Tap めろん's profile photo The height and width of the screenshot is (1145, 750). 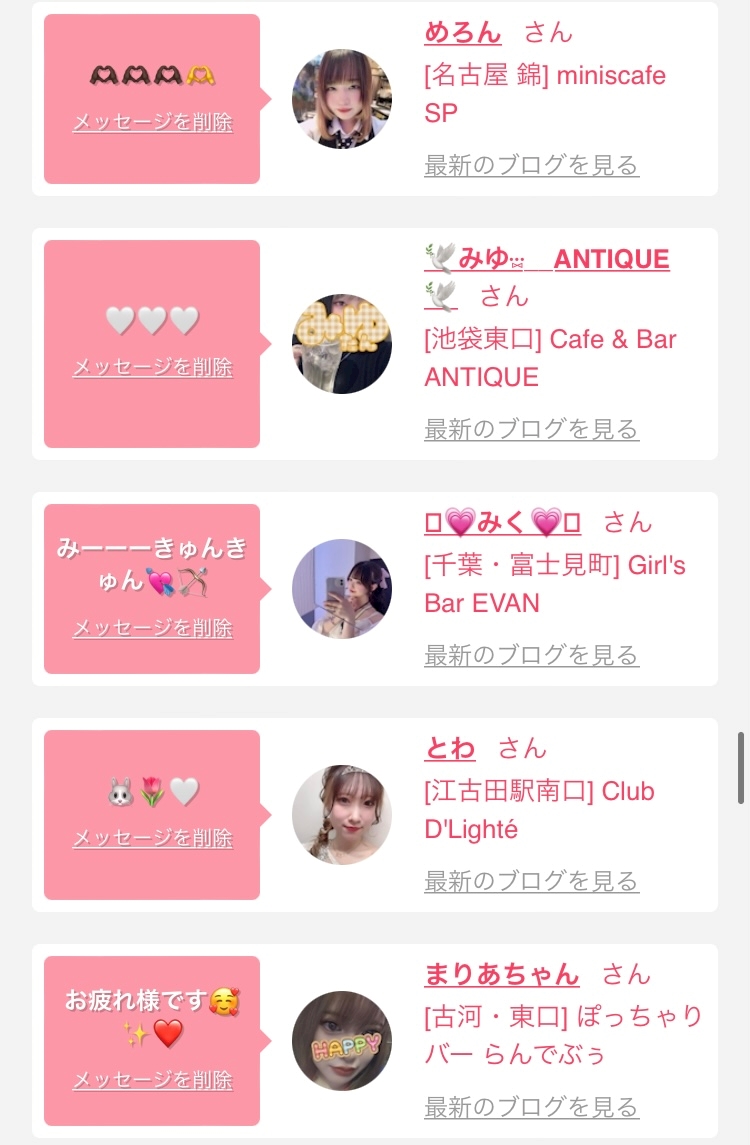pyautogui.click(x=342, y=99)
